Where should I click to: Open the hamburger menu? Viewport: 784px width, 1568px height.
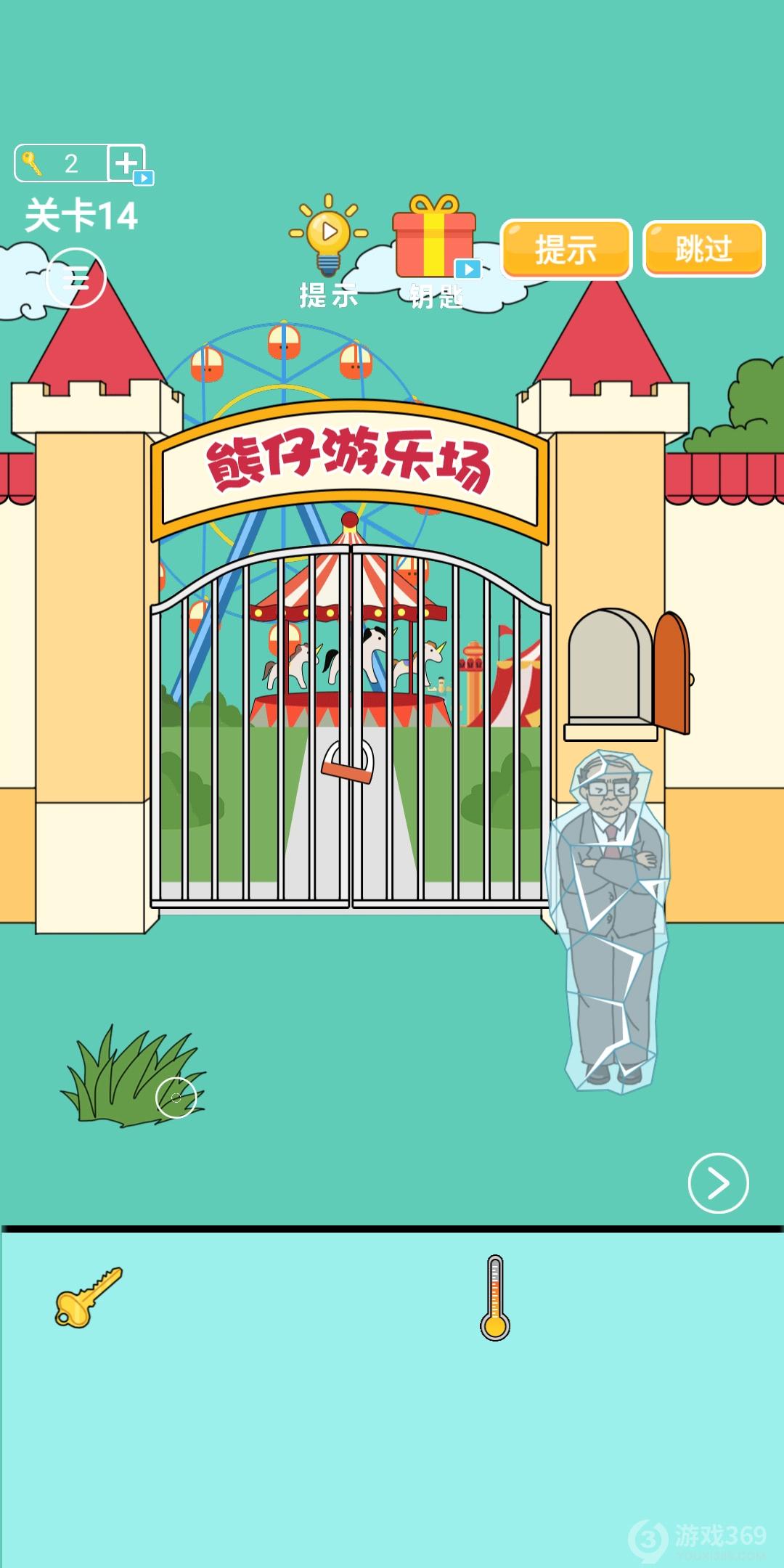pos(75,278)
